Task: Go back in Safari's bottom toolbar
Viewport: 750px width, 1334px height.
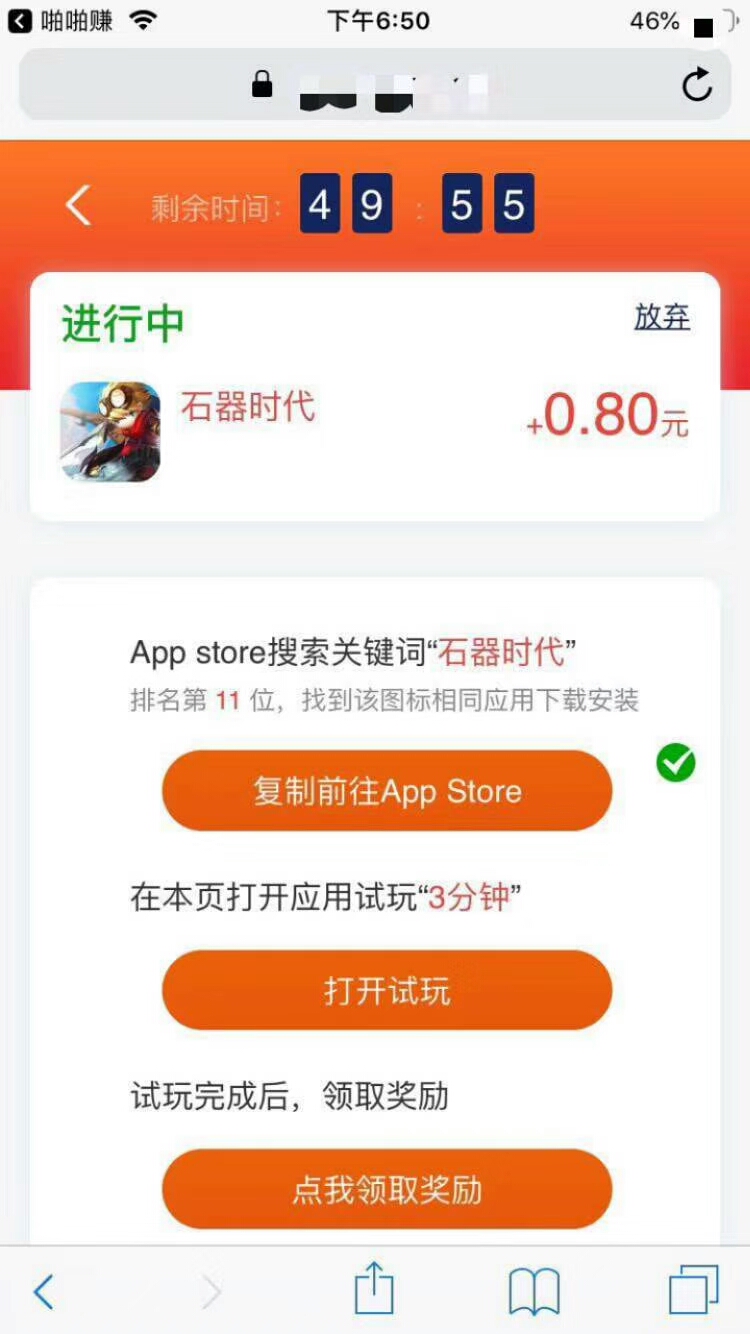Action: coord(43,1292)
